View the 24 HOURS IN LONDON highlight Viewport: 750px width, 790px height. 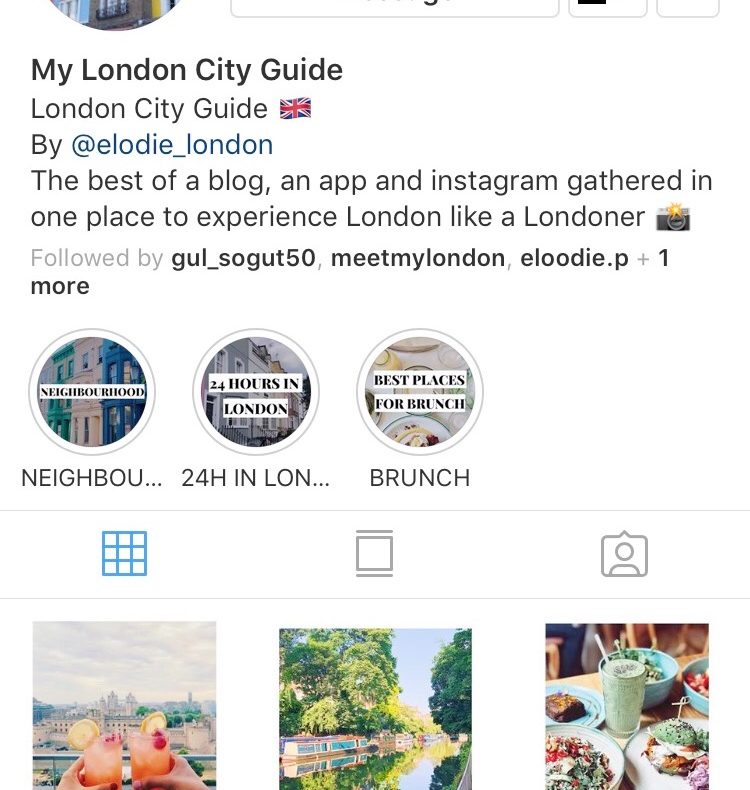[x=256, y=393]
